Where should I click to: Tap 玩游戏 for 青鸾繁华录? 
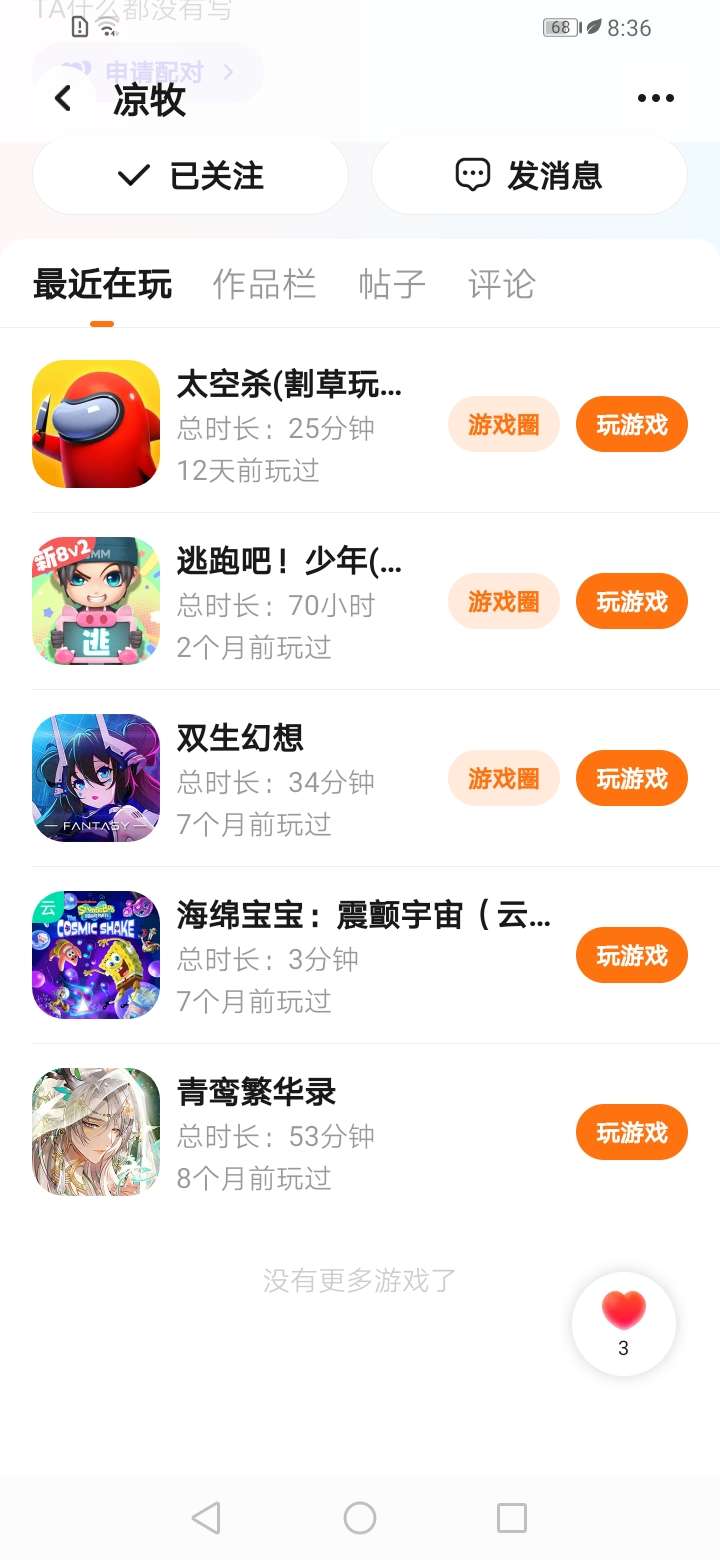click(x=631, y=1133)
